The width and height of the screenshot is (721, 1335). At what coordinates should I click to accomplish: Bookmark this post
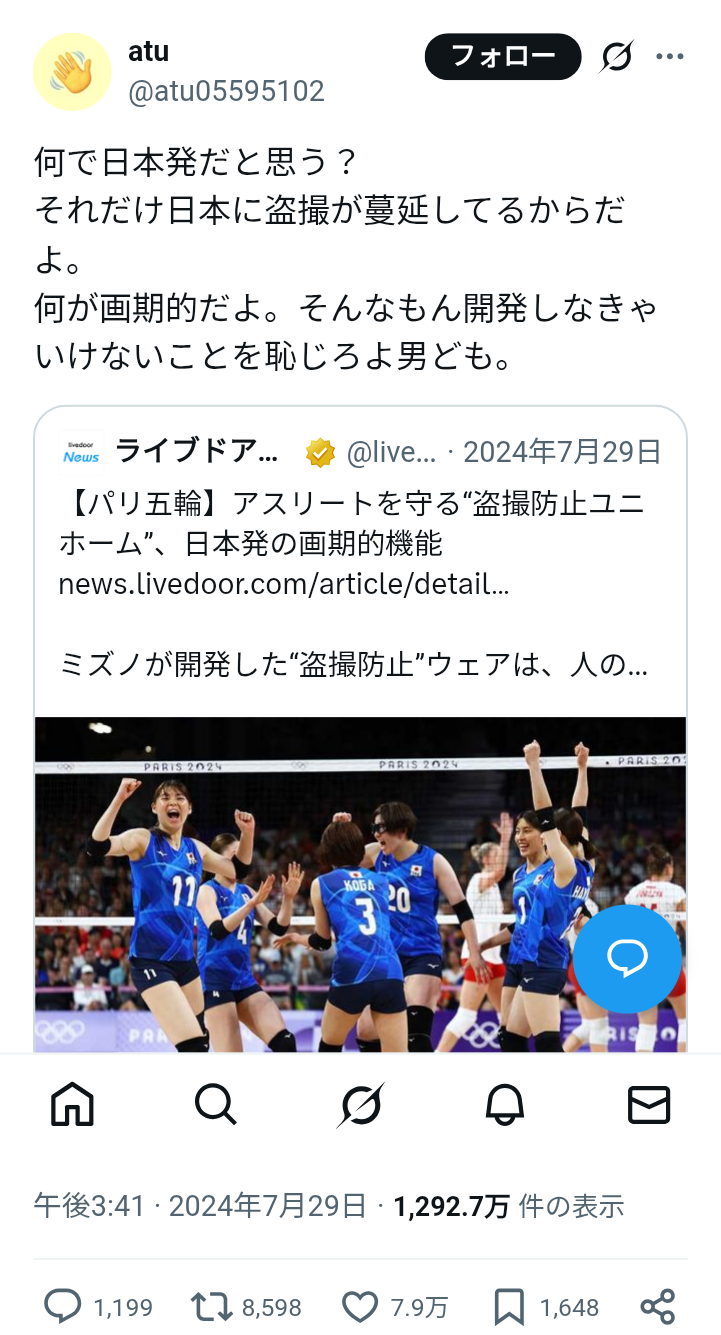pos(509,1306)
